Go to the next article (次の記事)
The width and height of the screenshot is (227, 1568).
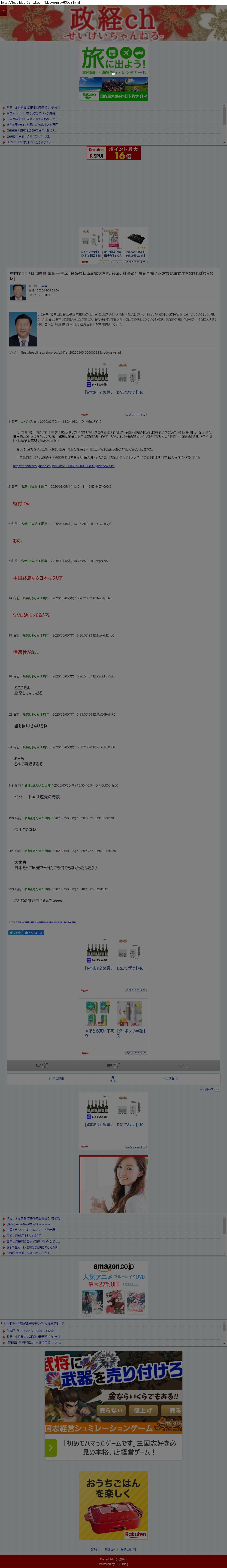pyautogui.click(x=170, y=1078)
